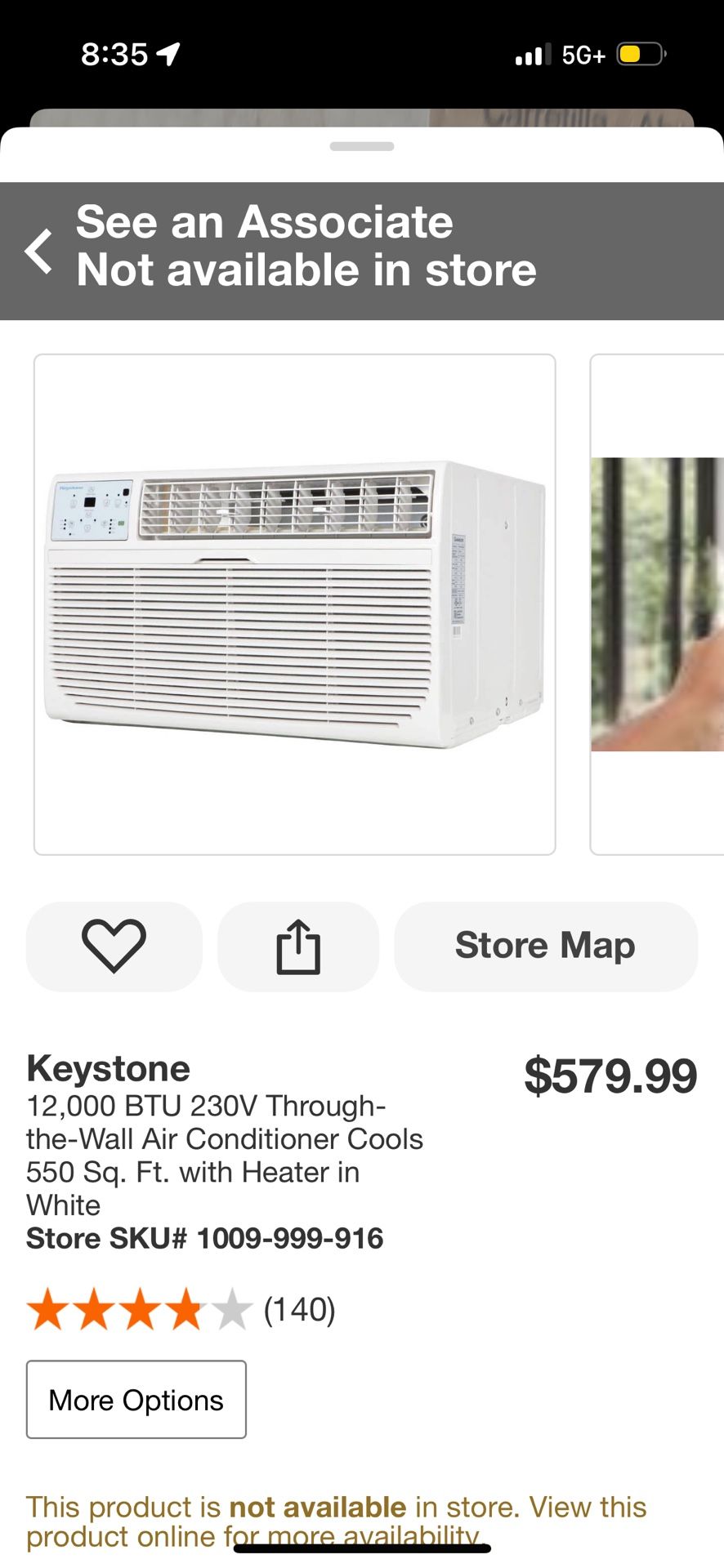Image resolution: width=724 pixels, height=1568 pixels.
Task: Tap the back chevron arrow
Action: click(x=39, y=247)
